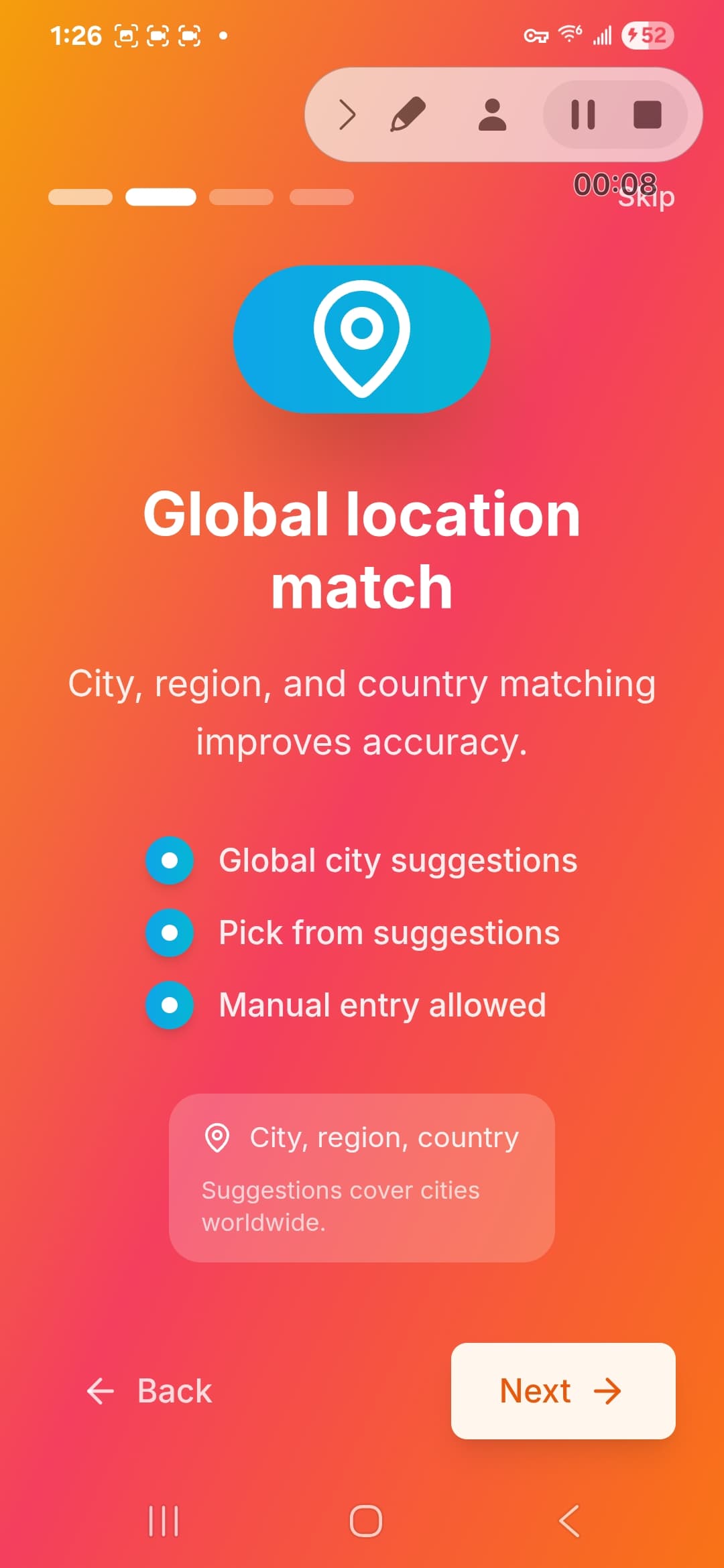
Task: Stop the screen recording
Action: point(648,115)
